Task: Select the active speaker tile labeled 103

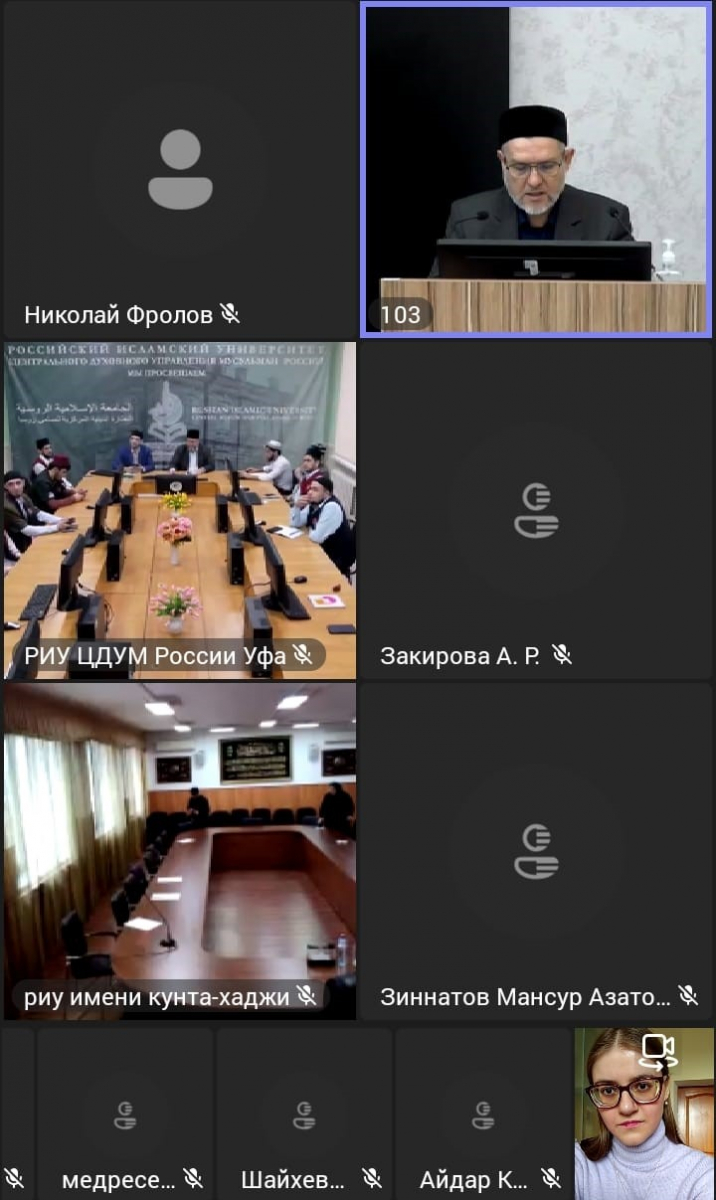Action: pos(537,170)
